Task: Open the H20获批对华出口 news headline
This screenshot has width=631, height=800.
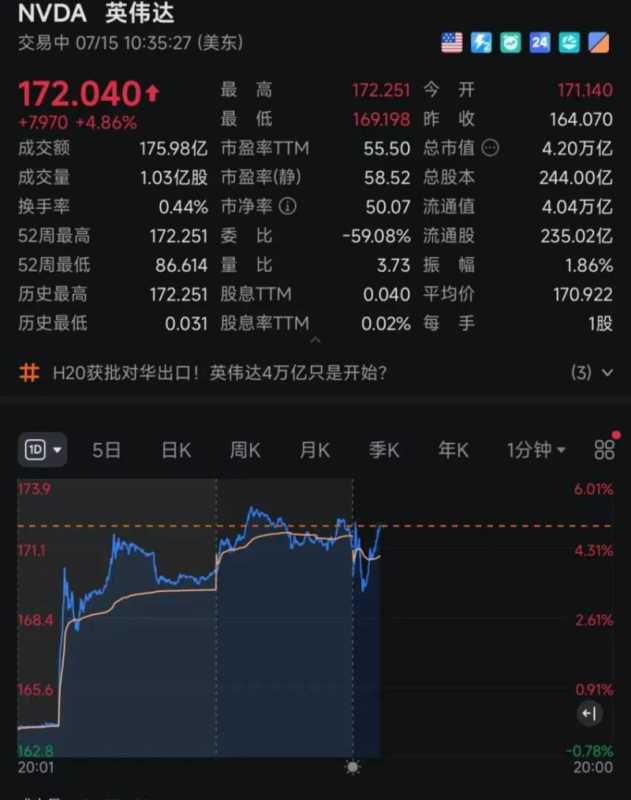Action: coord(204,373)
